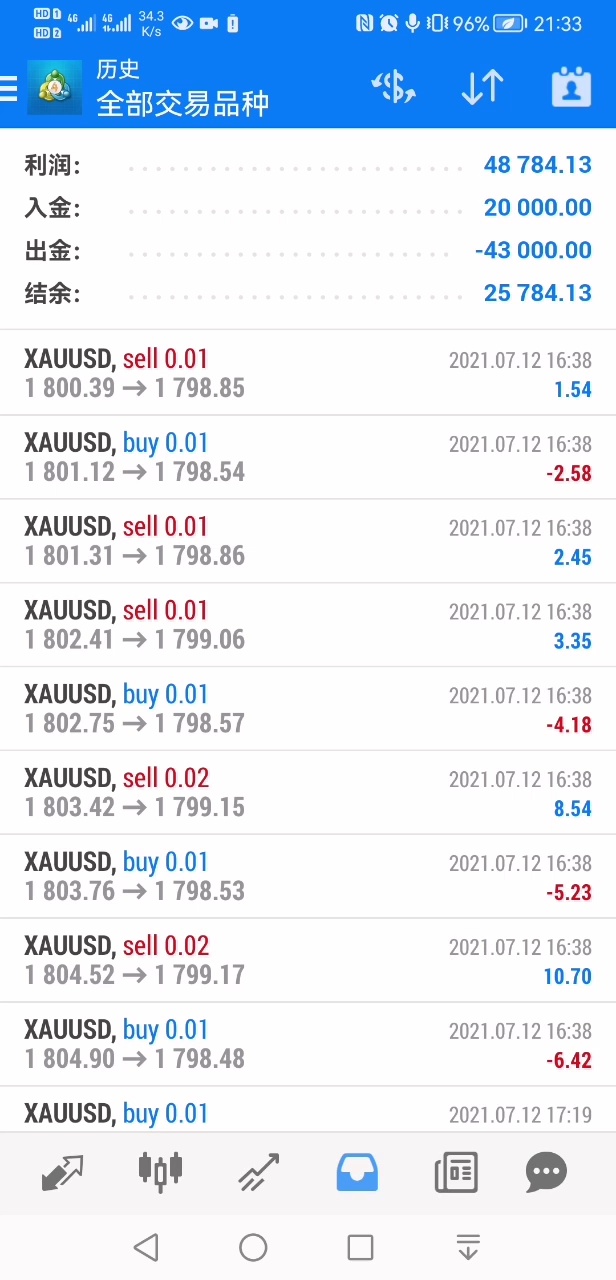Open the Chat messages tab

(x=546, y=1172)
